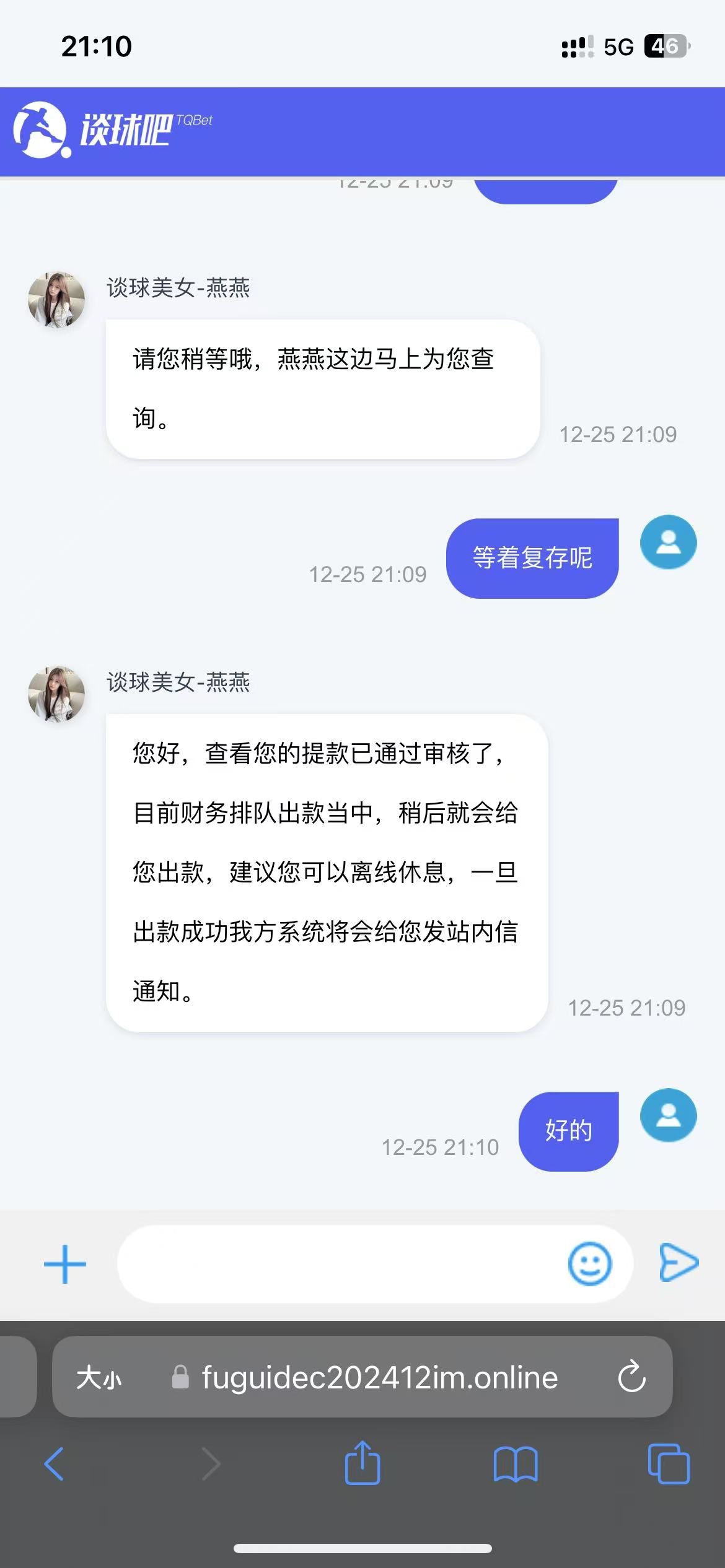Viewport: 725px width, 1568px height.
Task: Tap the plus attachment icon
Action: 65,1264
